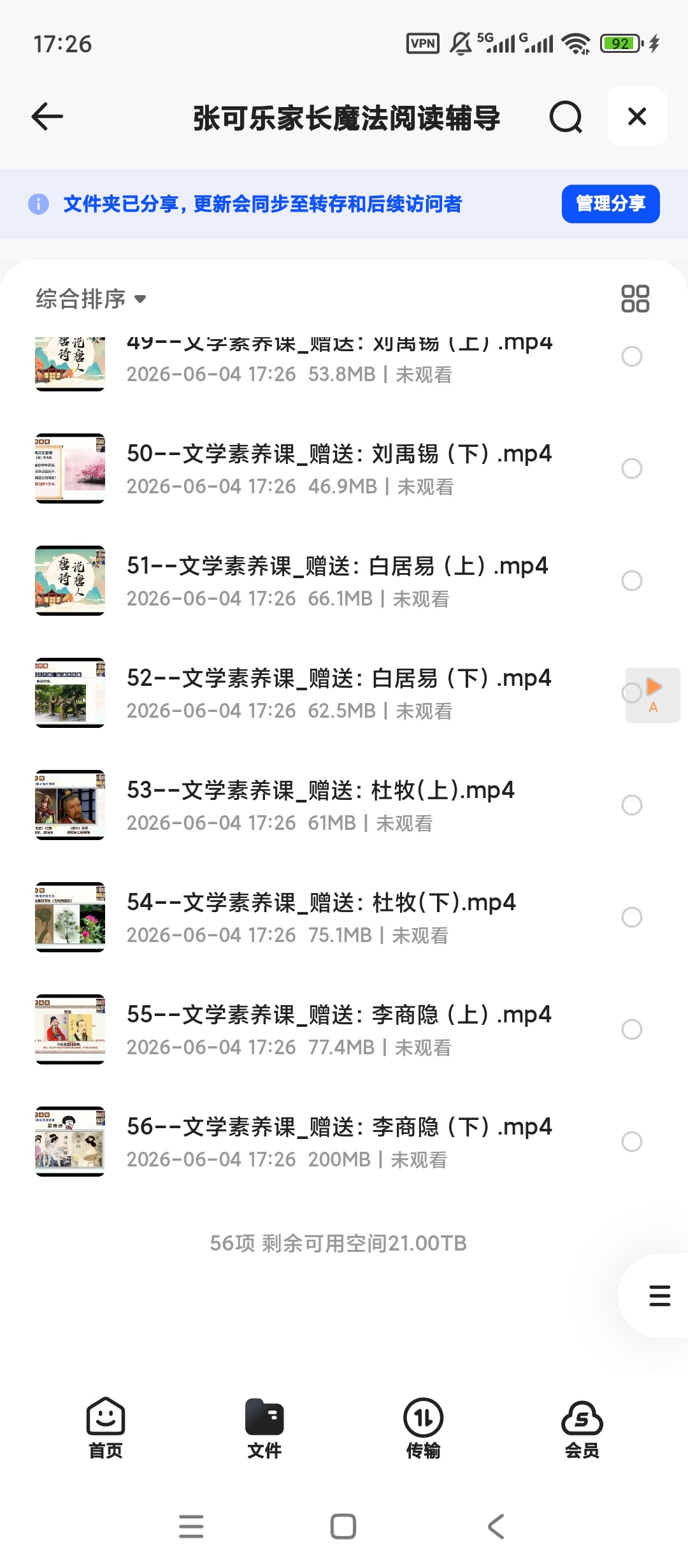Tap the 管理分享 button
Viewport: 688px width, 1568px height.
point(610,204)
